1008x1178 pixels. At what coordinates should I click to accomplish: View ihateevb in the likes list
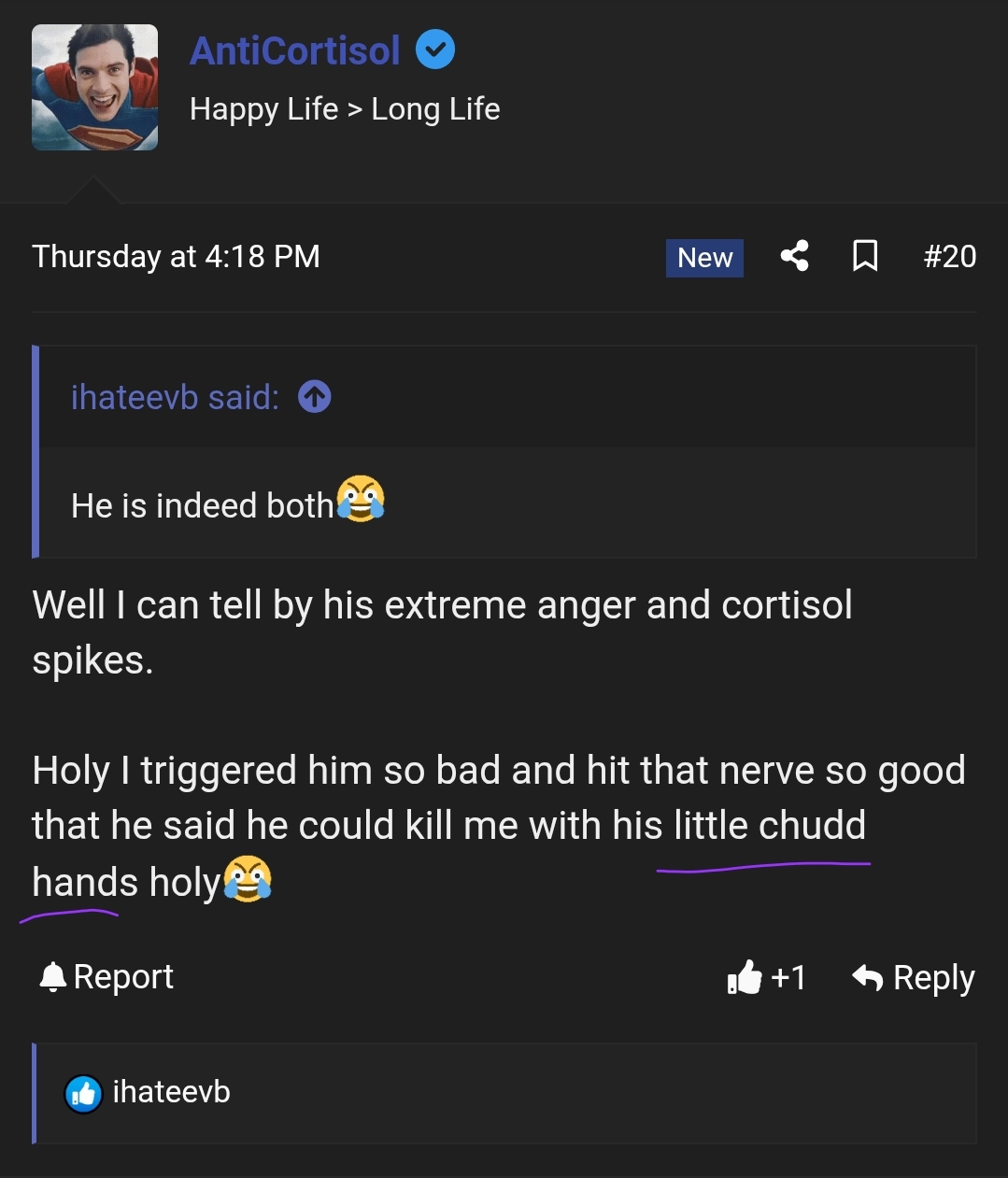click(x=171, y=1092)
